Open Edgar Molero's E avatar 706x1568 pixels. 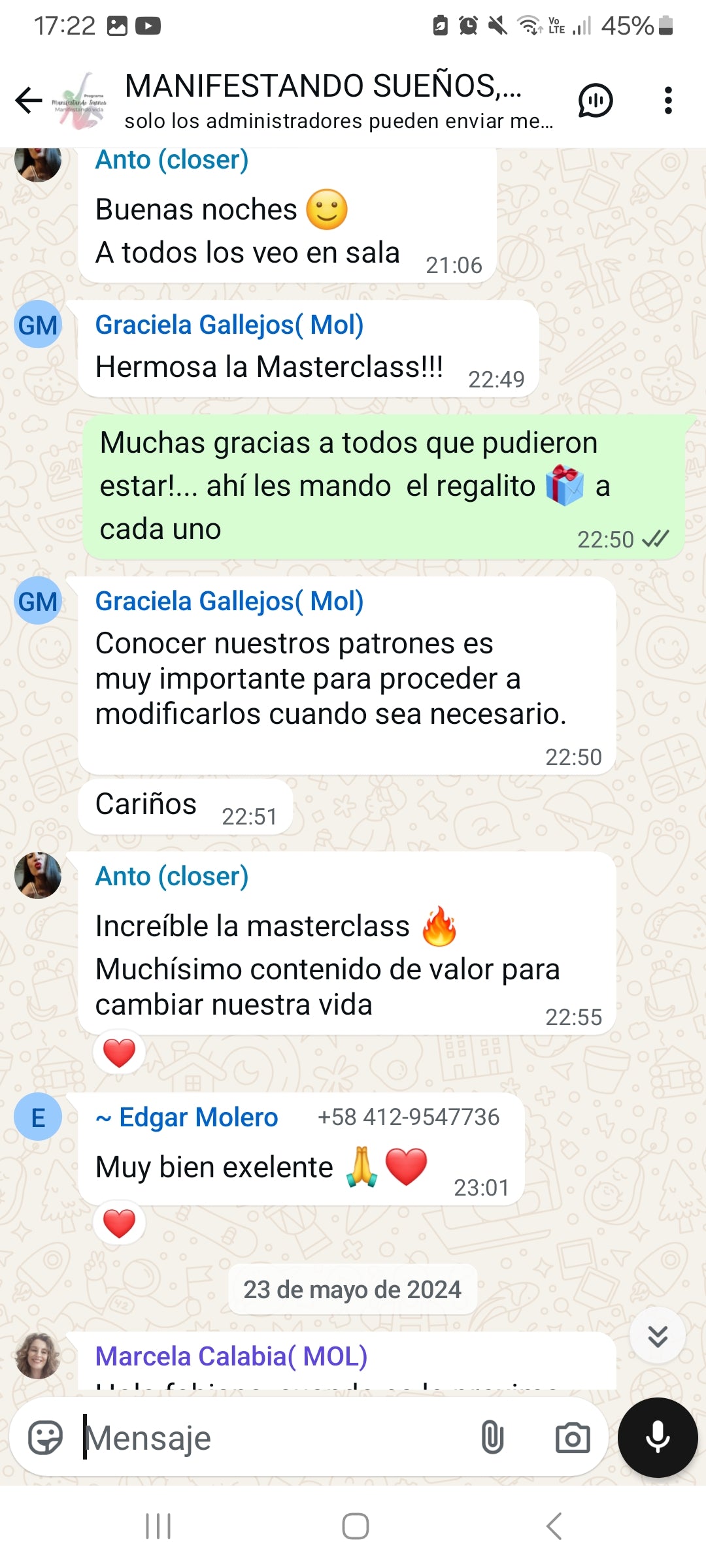(38, 1117)
